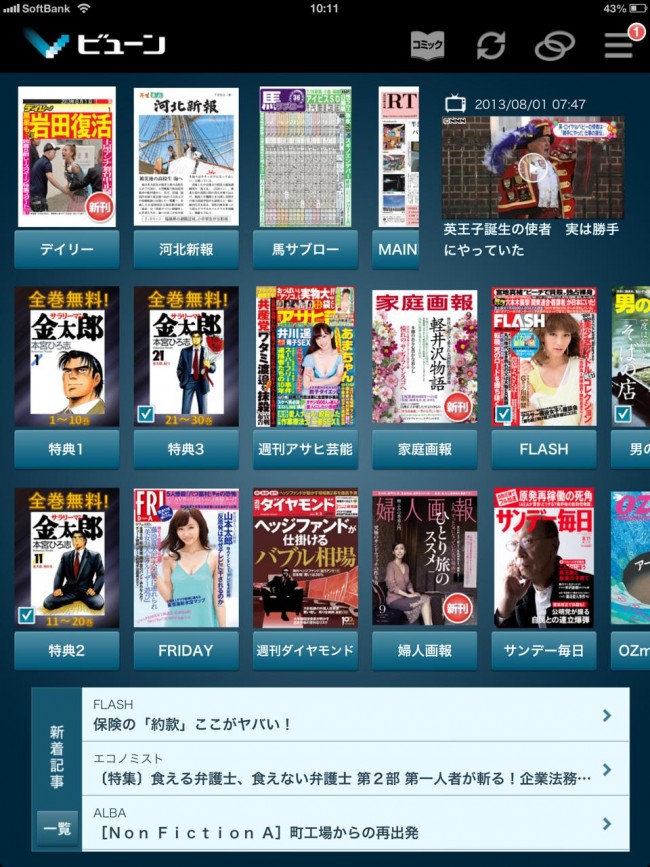Open 河北新報 newspaper
Screen dimensions: 650x867
186,250
